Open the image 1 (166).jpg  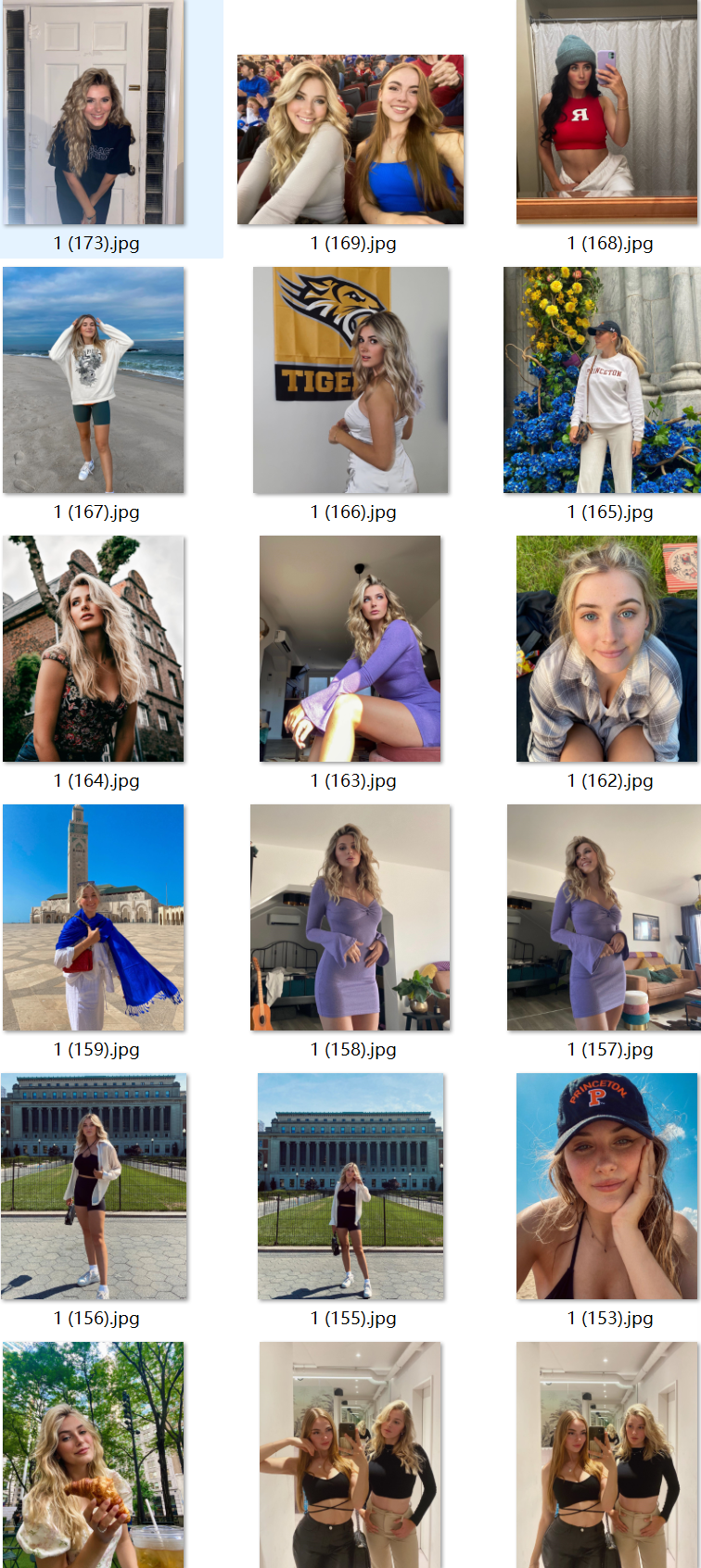pyautogui.click(x=350, y=380)
